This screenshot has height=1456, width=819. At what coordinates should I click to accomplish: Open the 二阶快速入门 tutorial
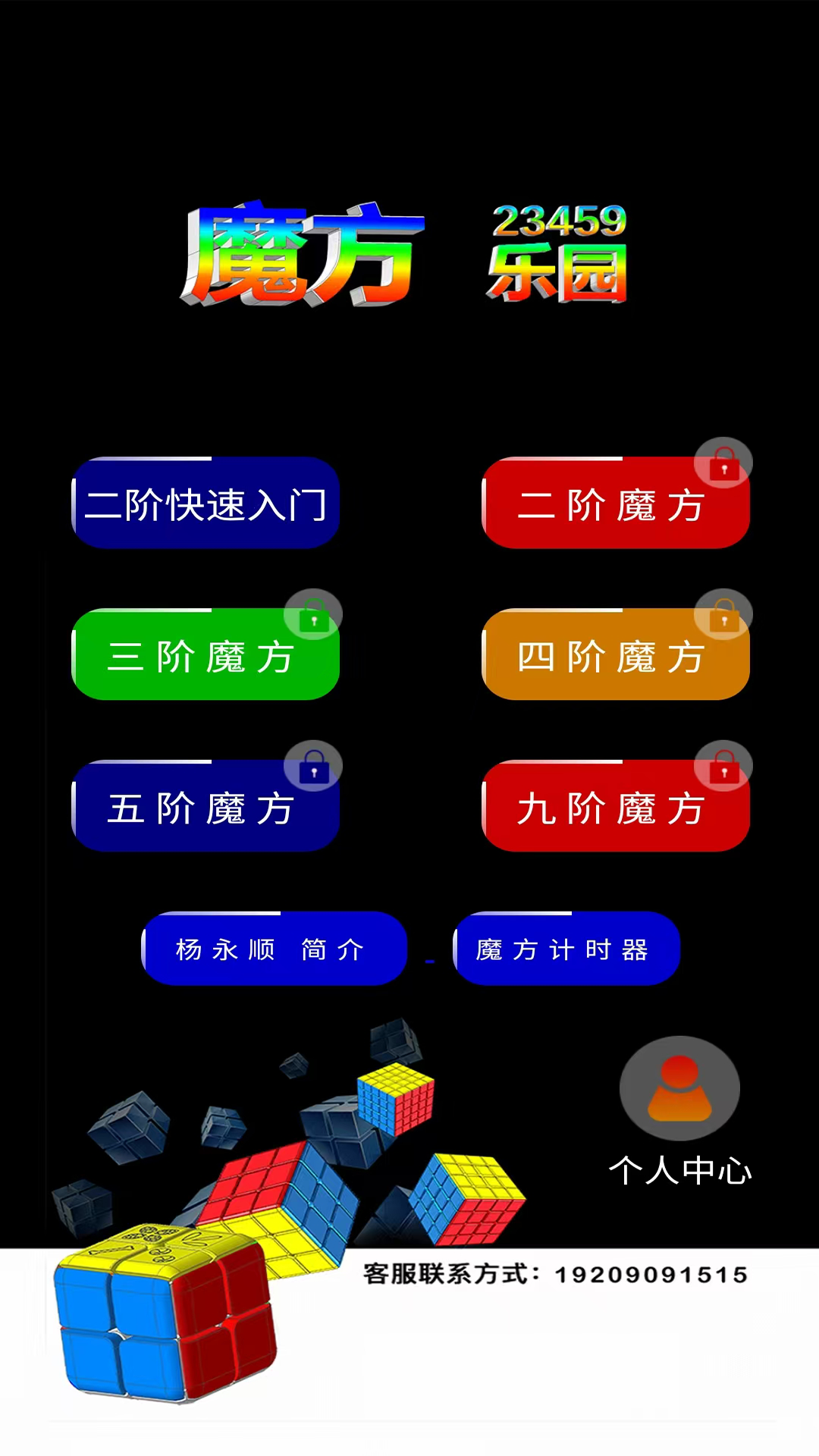(x=206, y=503)
